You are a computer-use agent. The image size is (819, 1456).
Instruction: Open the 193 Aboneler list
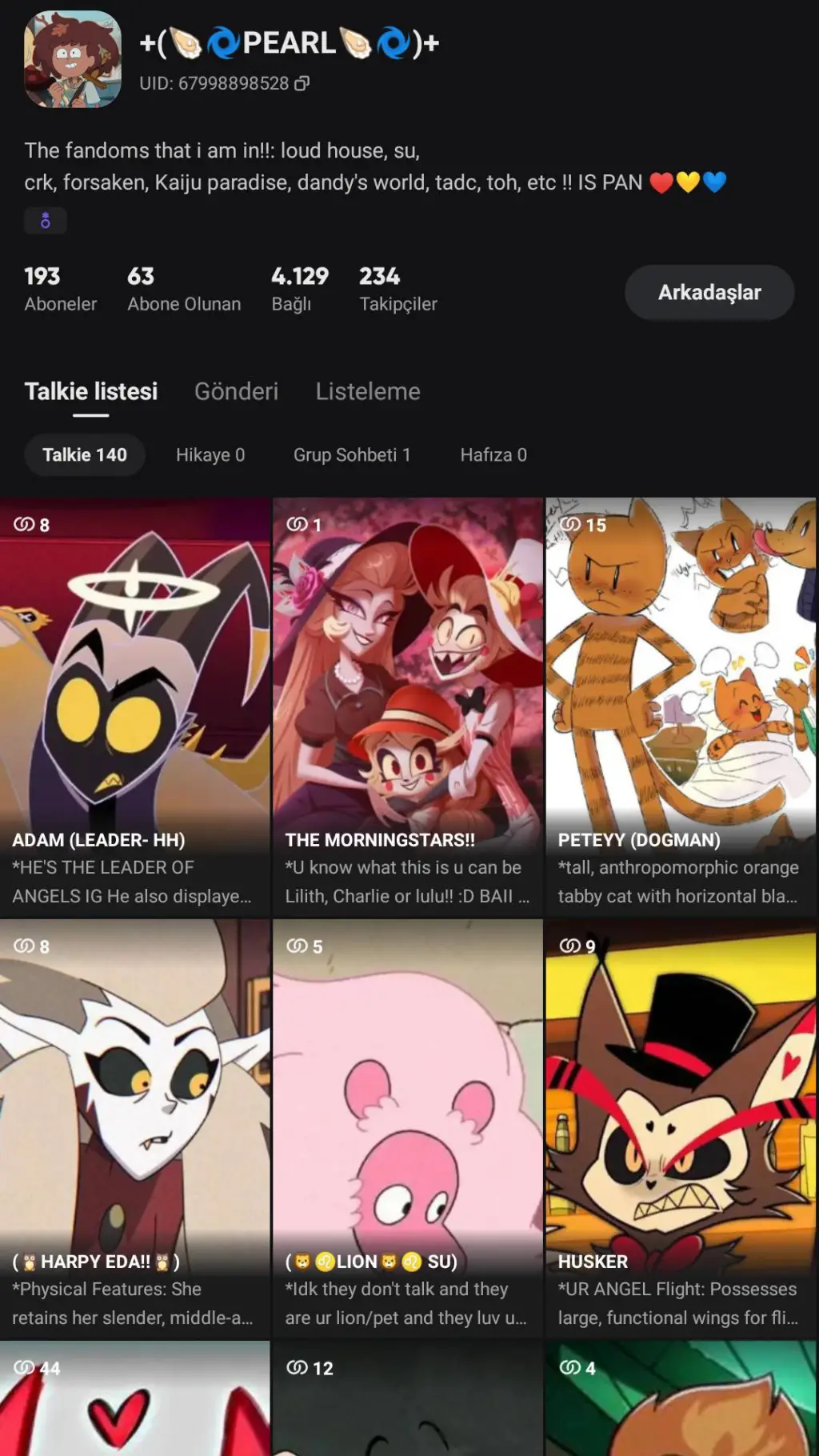[x=60, y=289]
